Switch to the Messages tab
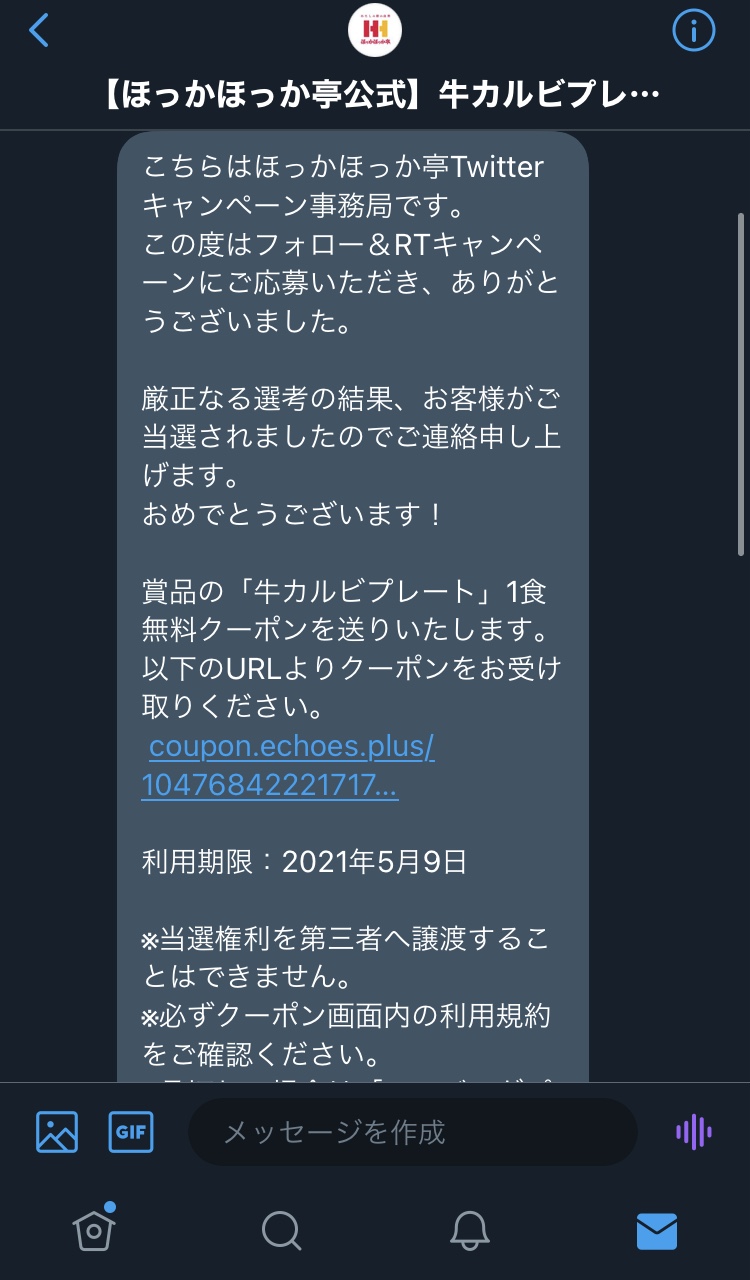750x1280 pixels. click(656, 1230)
